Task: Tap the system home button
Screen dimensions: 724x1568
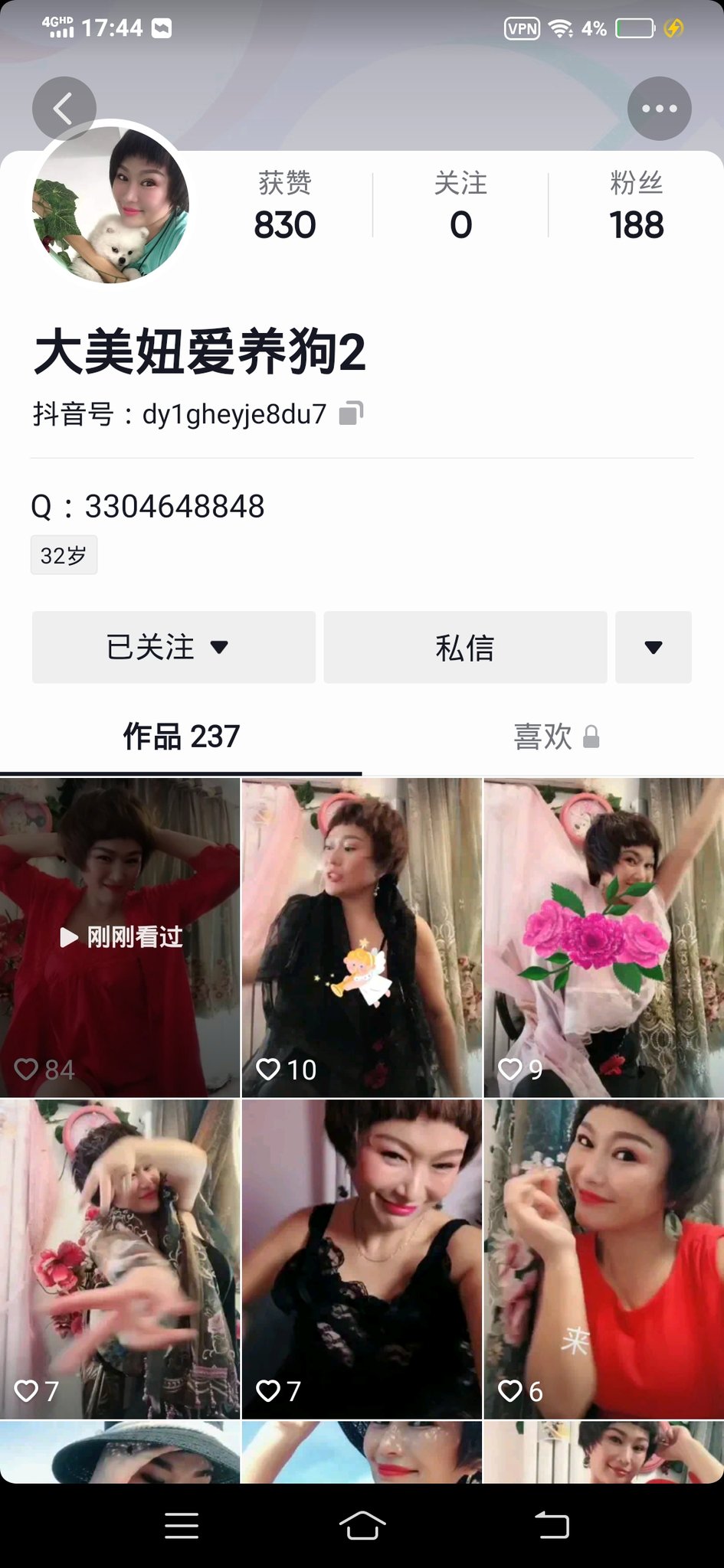Action: click(x=362, y=1525)
